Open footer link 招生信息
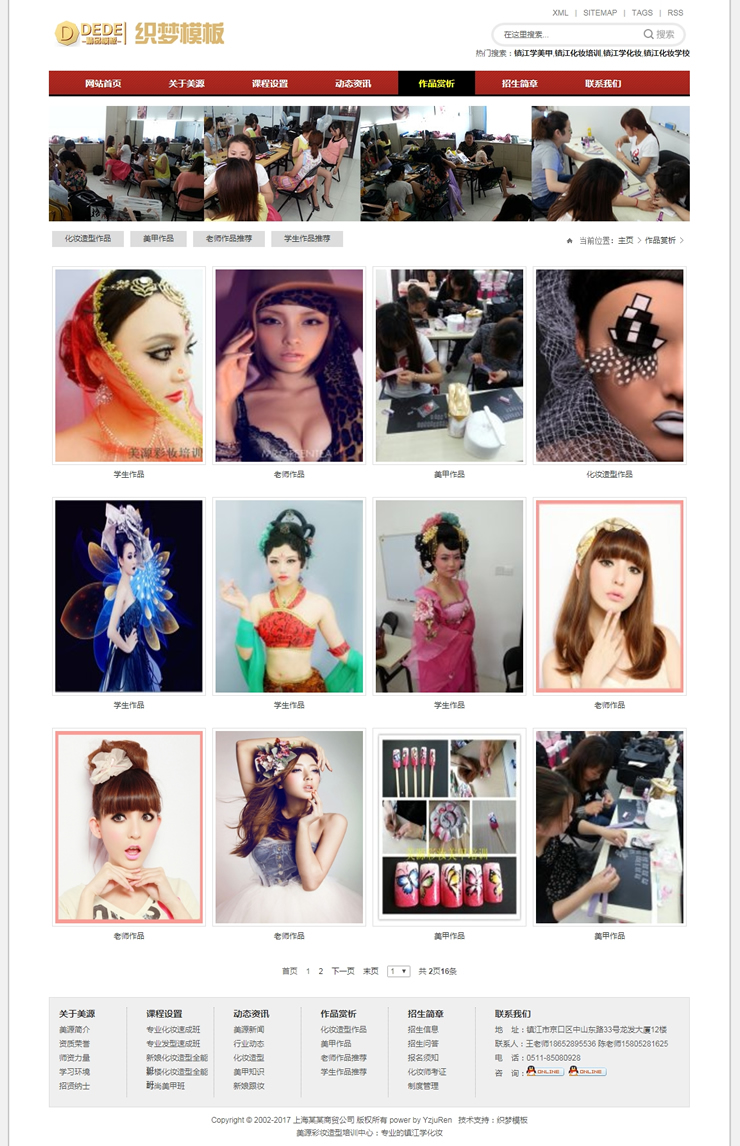Image resolution: width=740 pixels, height=1146 pixels. (x=423, y=1029)
